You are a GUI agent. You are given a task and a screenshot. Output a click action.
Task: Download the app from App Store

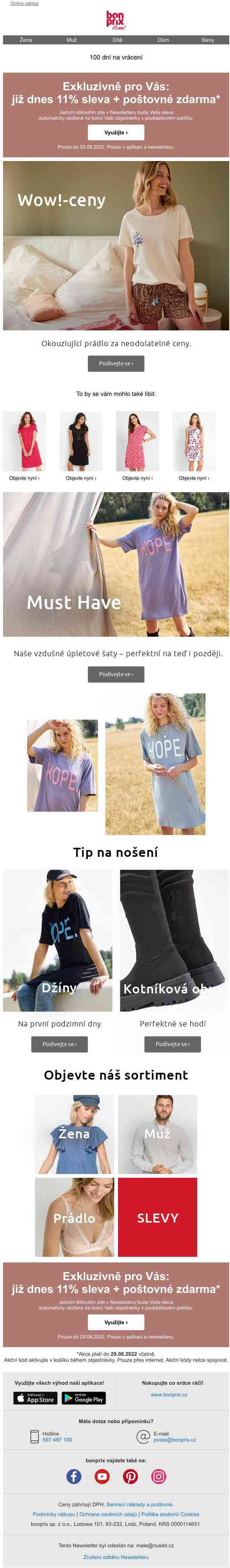coord(35,1399)
